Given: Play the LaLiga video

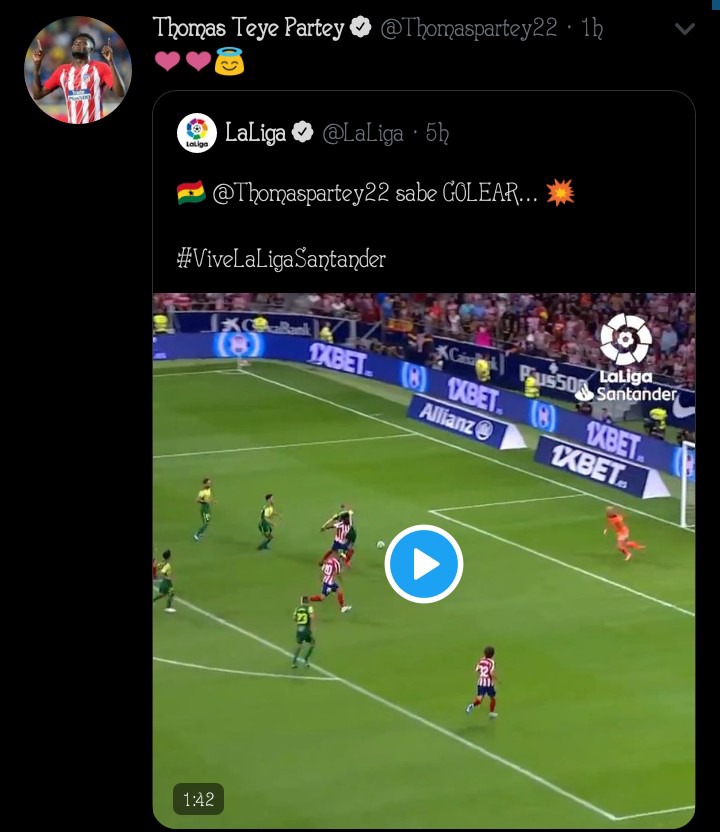Looking at the screenshot, I should tap(423, 564).
